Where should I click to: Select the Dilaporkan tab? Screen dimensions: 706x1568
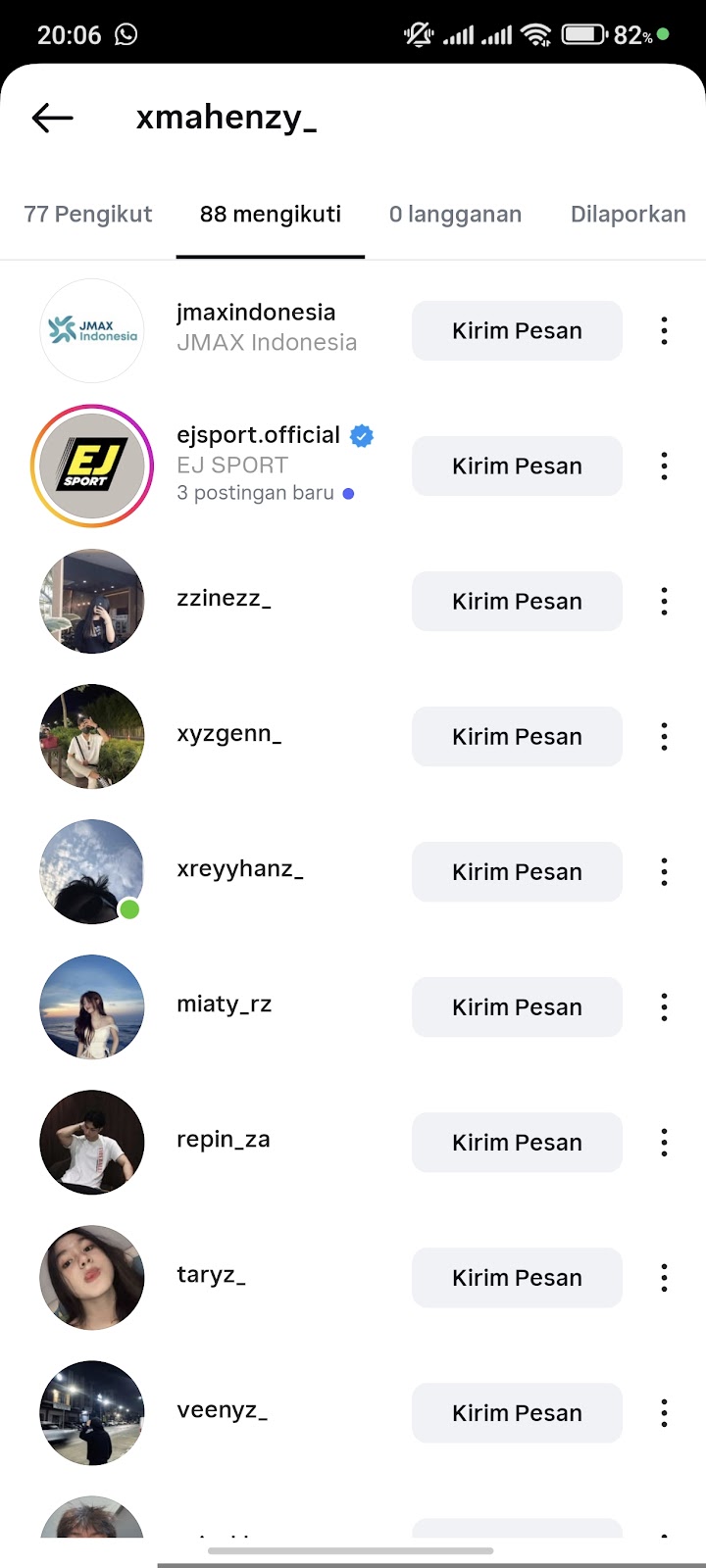point(628,215)
